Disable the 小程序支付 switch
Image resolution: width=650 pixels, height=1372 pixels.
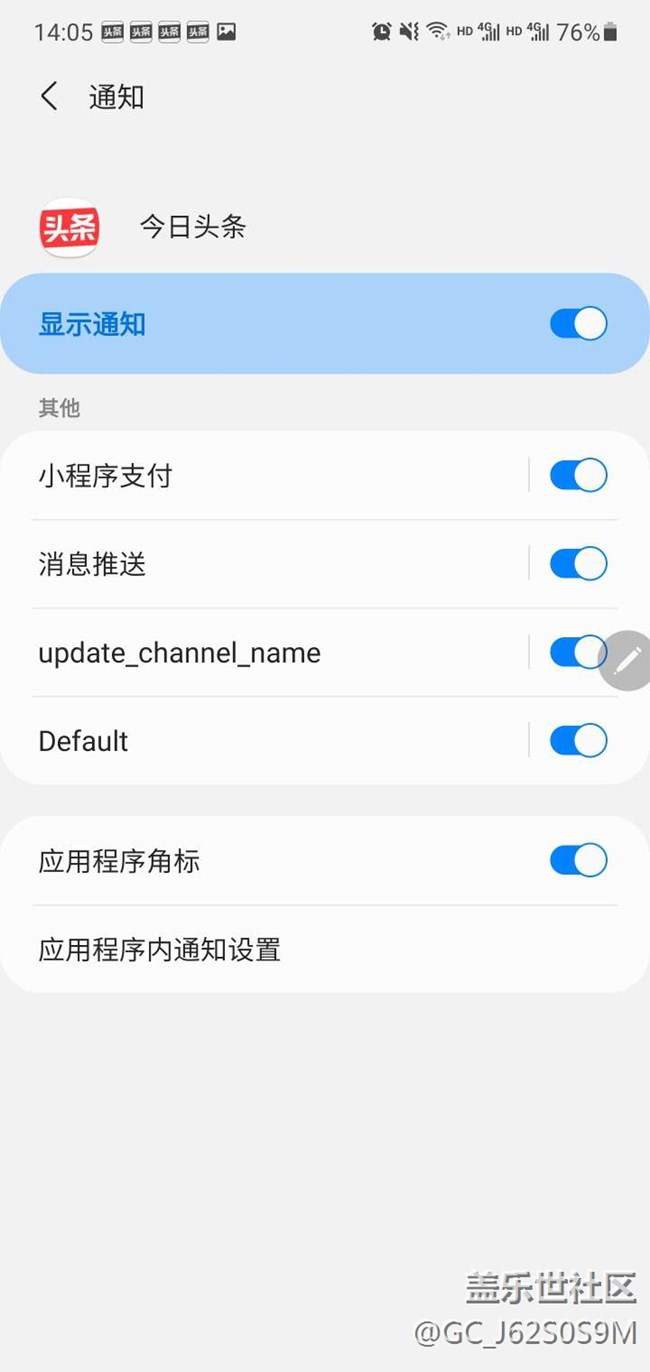click(x=578, y=475)
